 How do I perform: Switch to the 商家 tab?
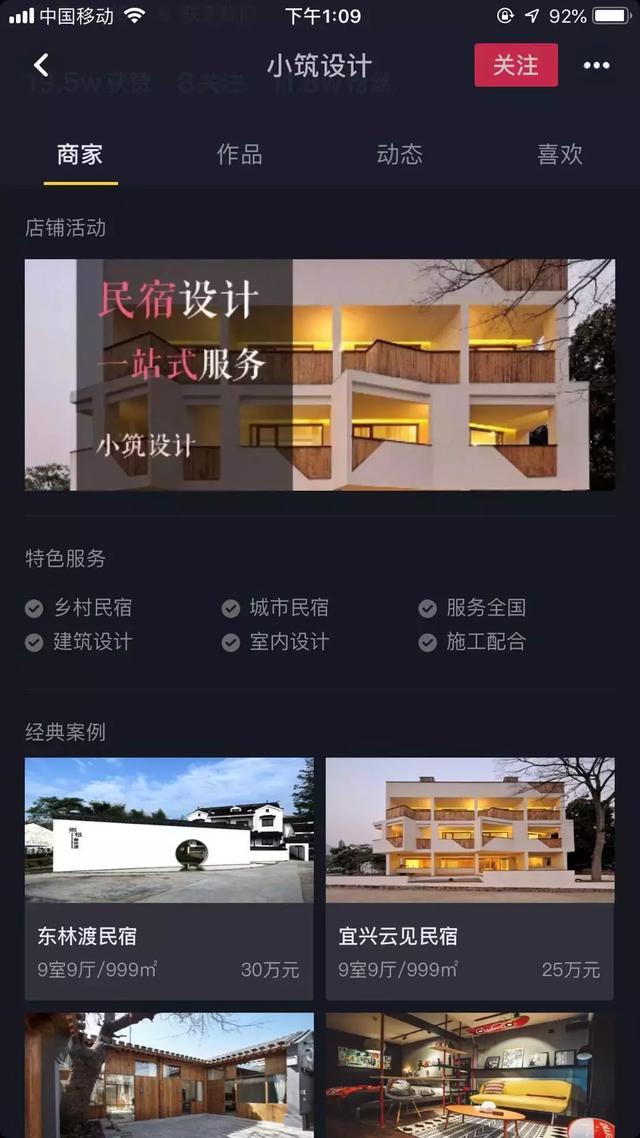(80, 155)
